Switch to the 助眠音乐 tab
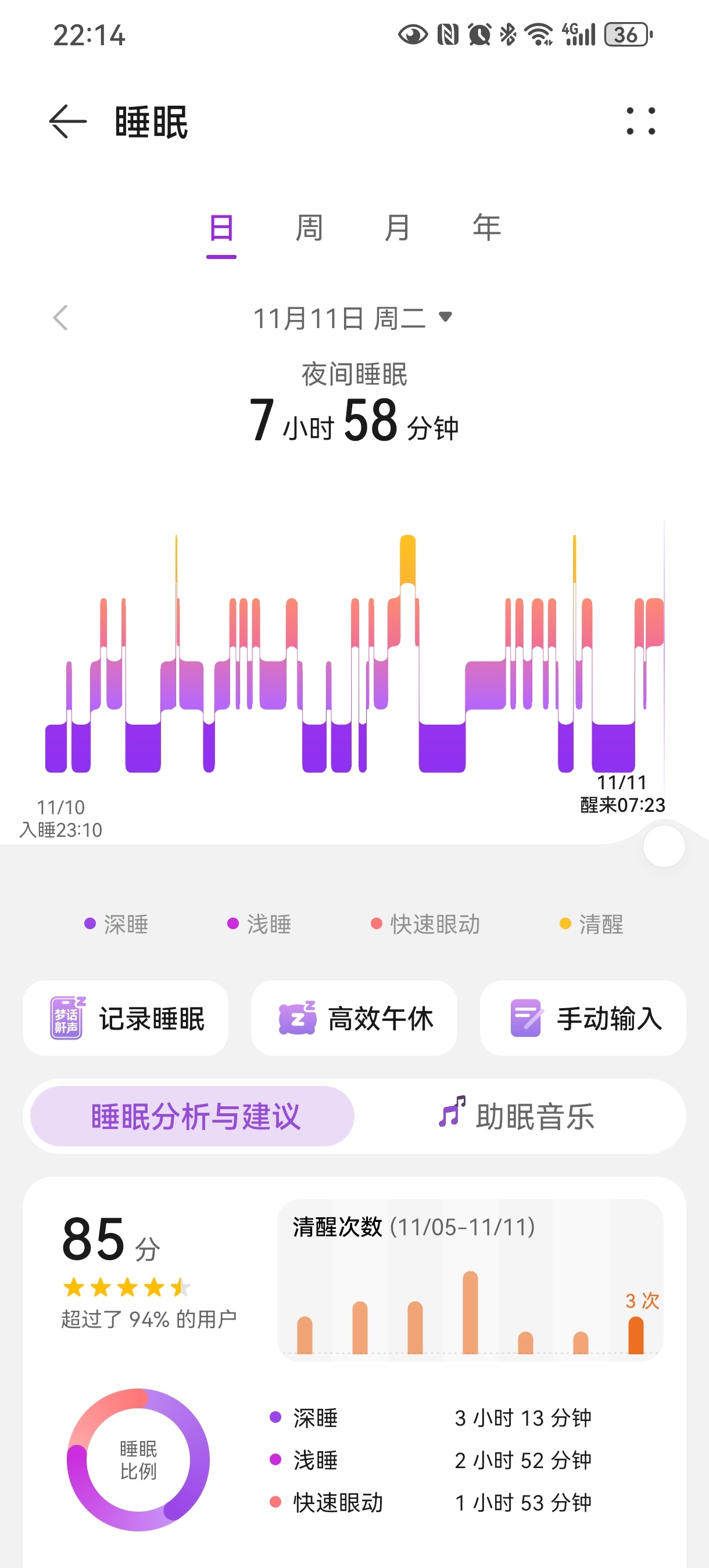The height and width of the screenshot is (1568, 709). 517,1116
